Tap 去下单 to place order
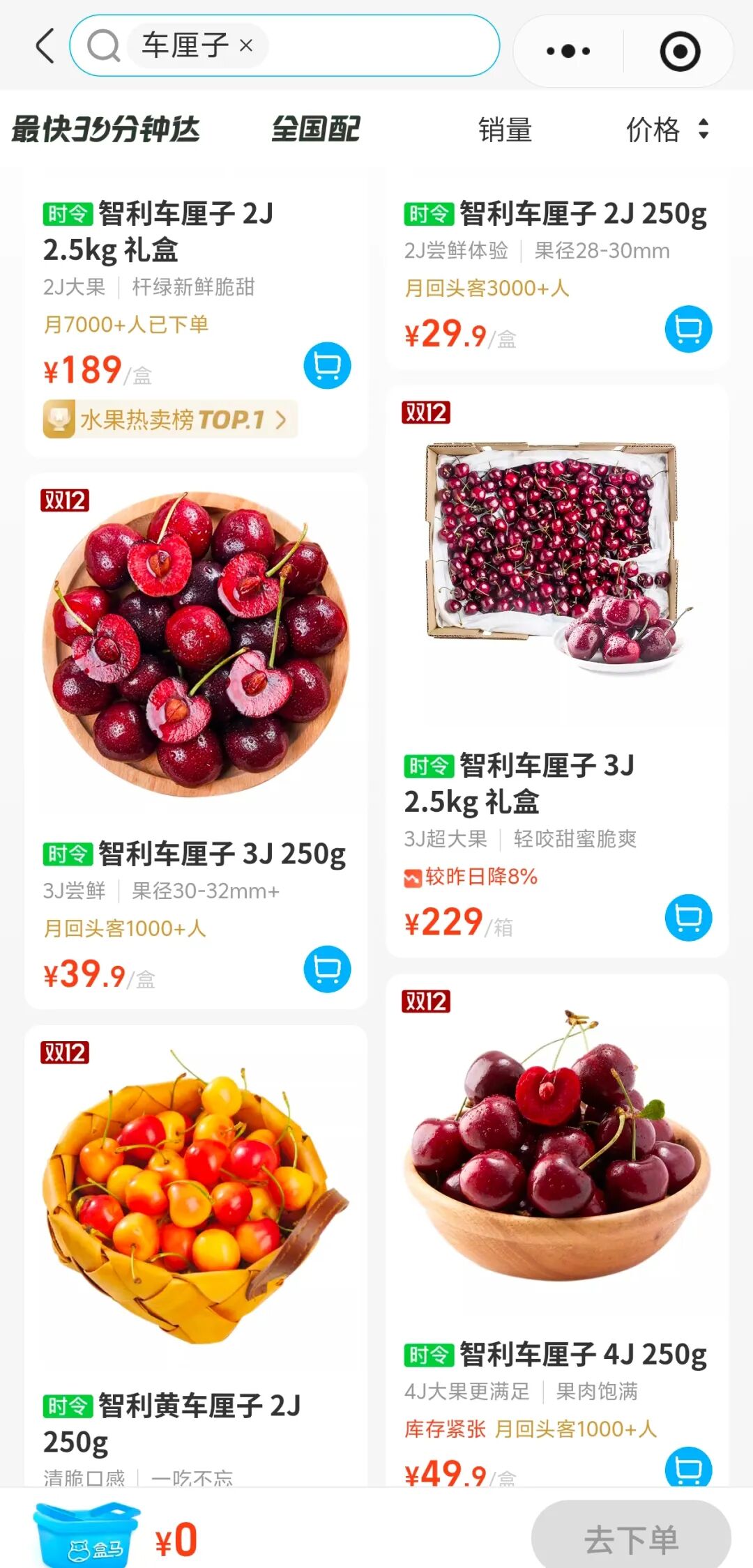 [x=631, y=1539]
